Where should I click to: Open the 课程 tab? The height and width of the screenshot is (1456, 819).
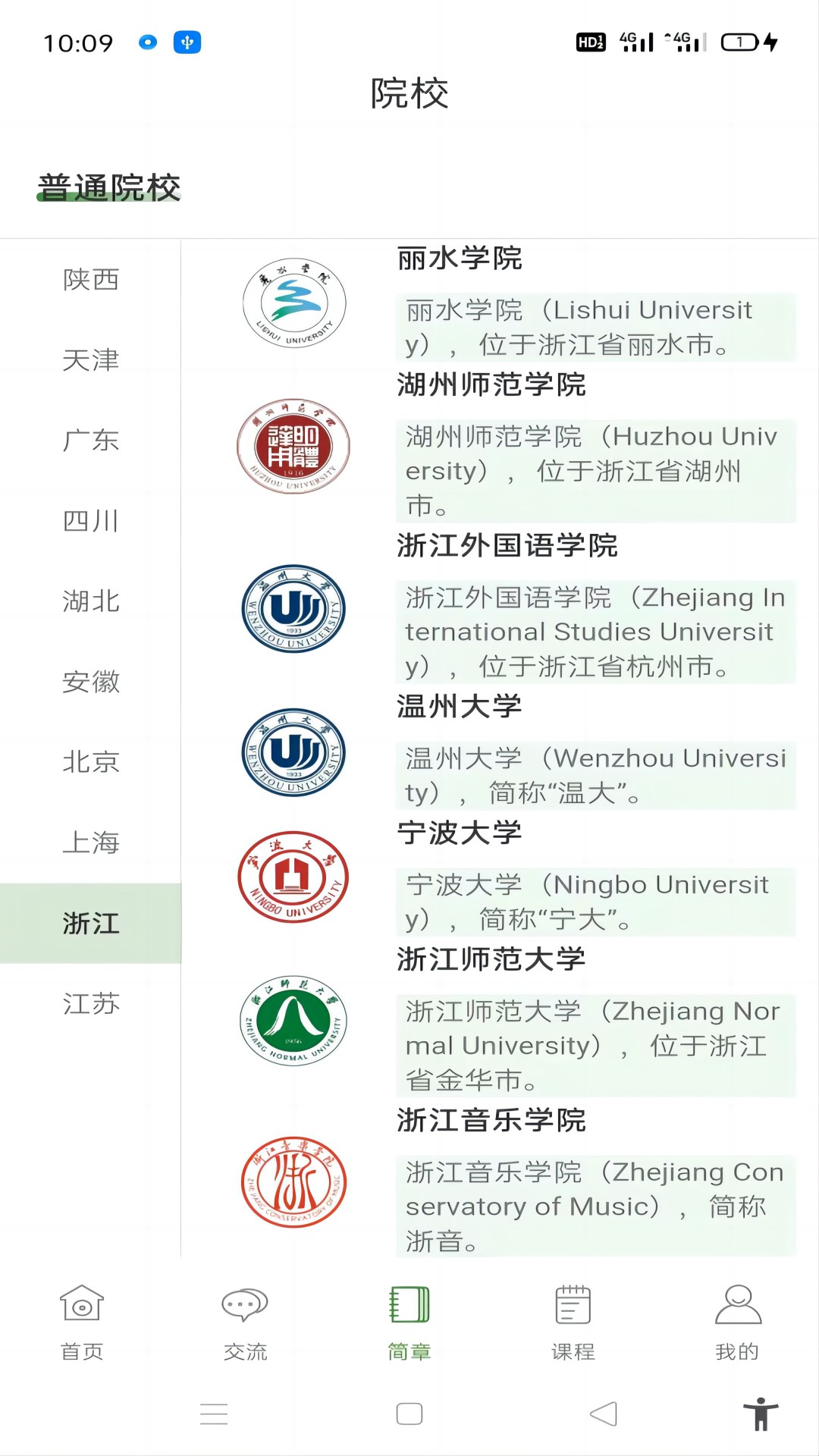pos(573,1321)
